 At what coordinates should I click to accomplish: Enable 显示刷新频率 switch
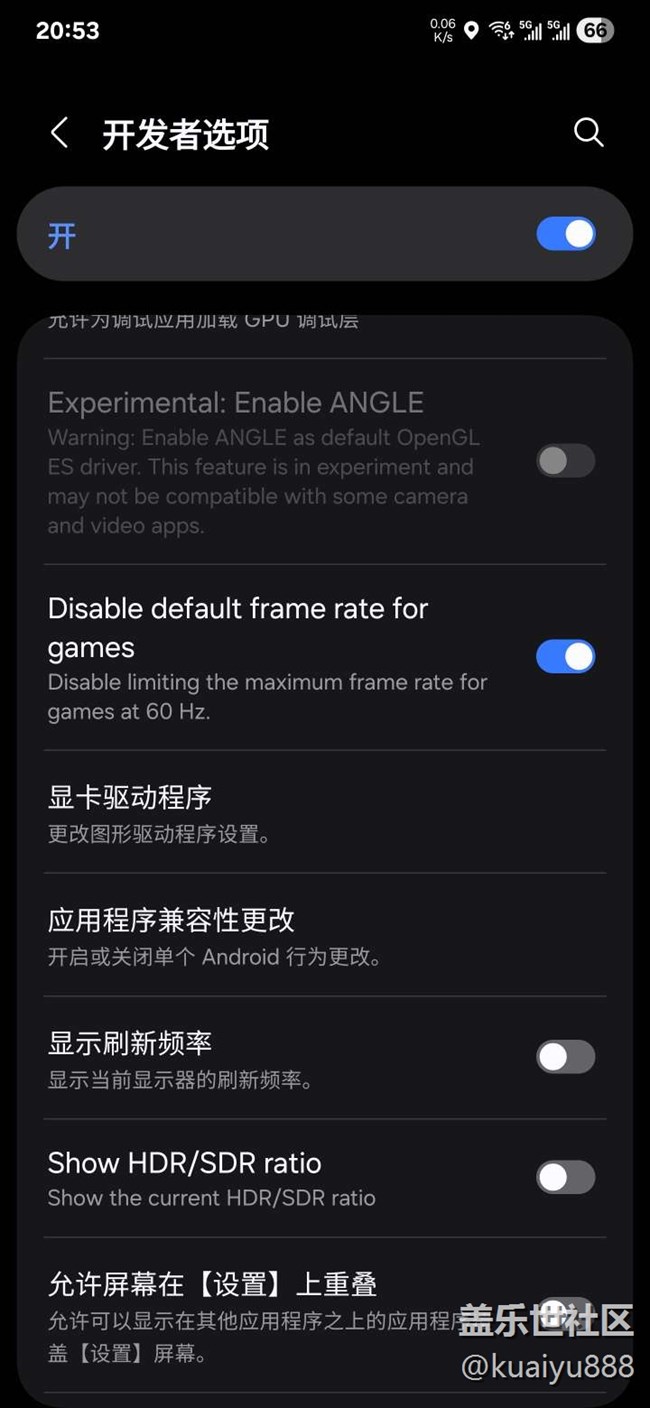coord(565,1057)
